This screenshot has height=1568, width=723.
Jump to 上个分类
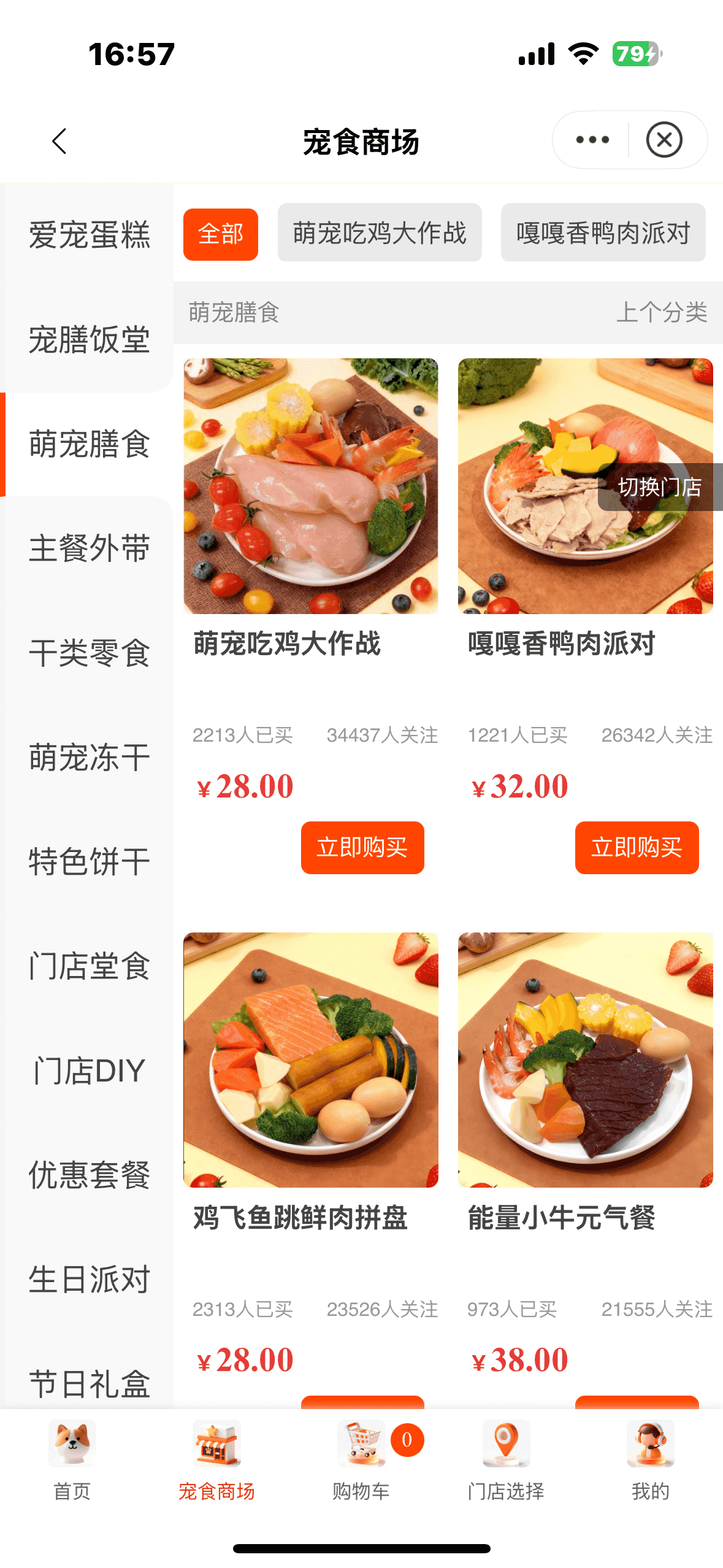point(661,312)
